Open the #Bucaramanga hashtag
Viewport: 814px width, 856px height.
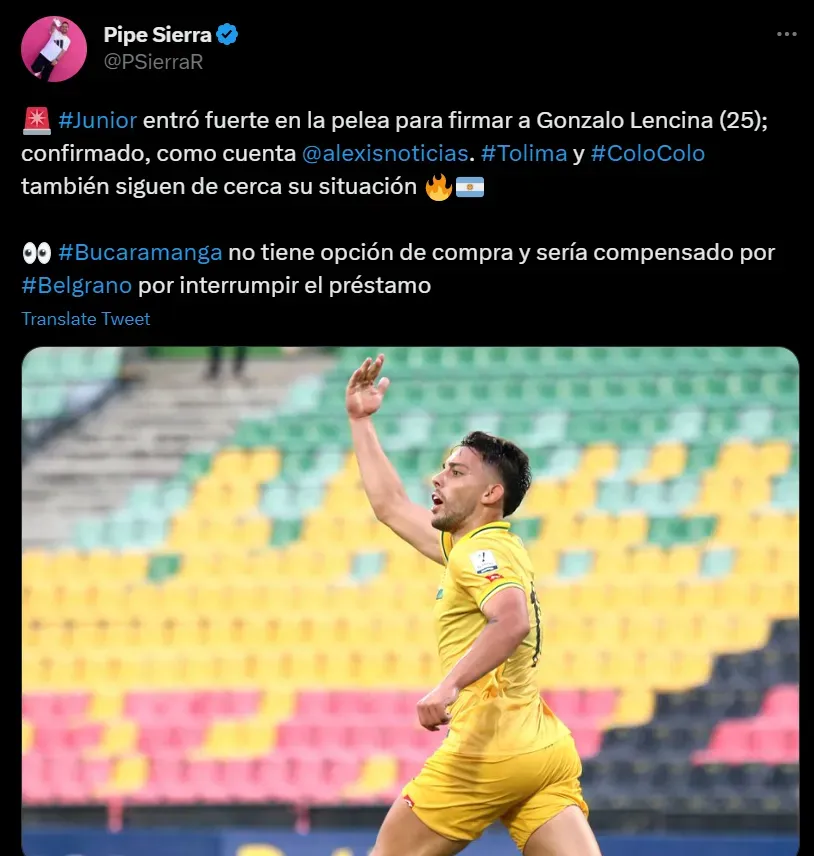(x=141, y=253)
